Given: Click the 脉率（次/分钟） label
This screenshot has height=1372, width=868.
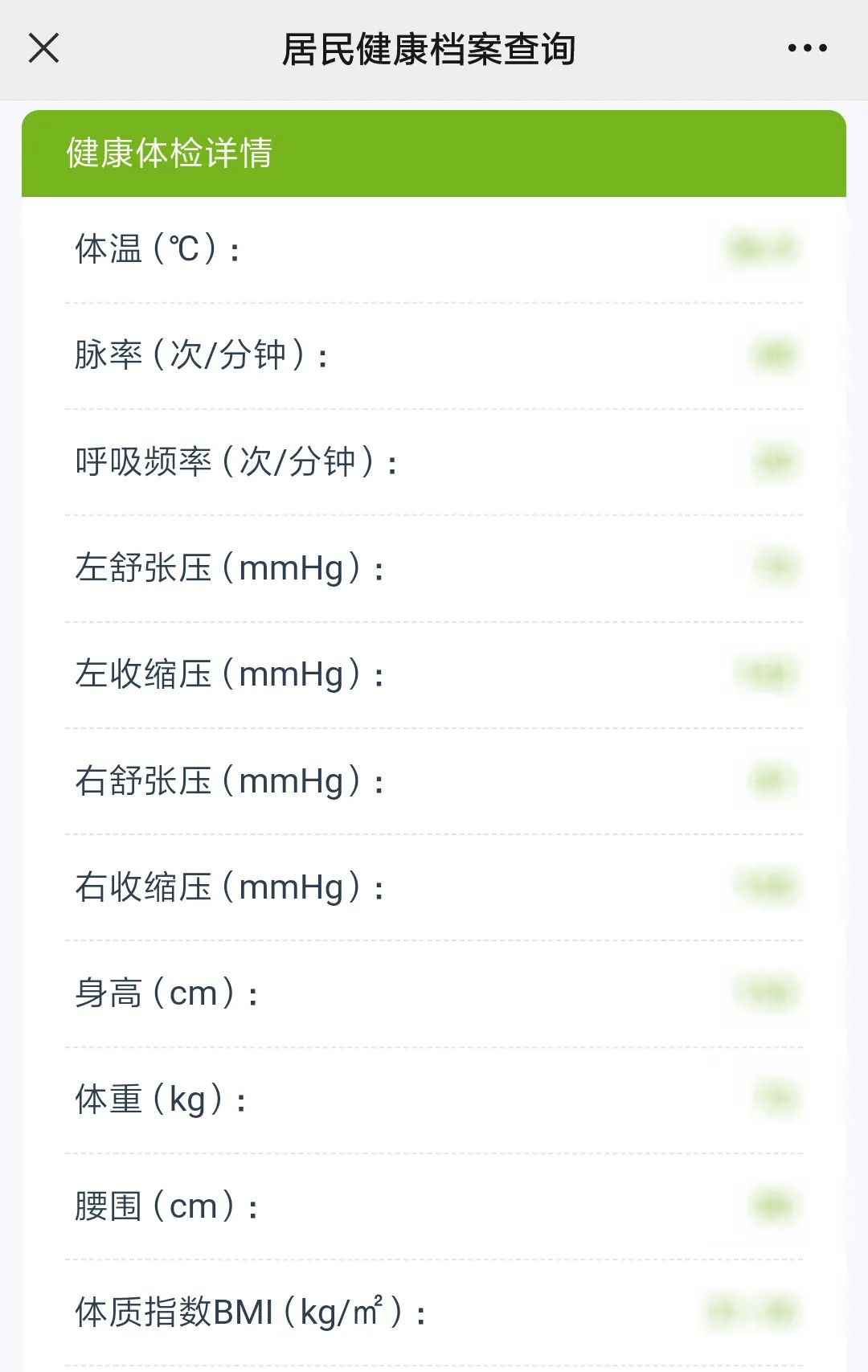Looking at the screenshot, I should click(197, 354).
